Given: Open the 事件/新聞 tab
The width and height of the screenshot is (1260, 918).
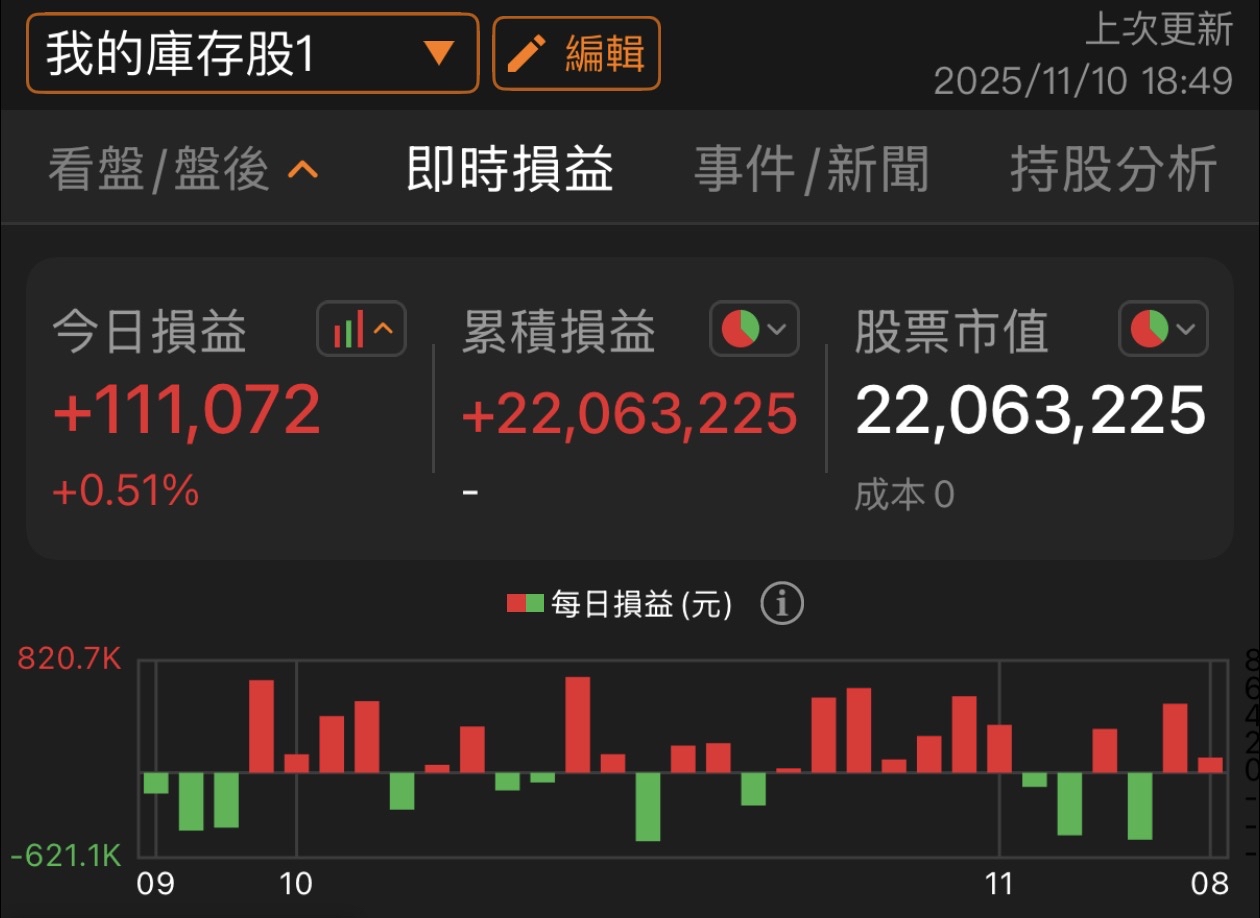Looking at the screenshot, I should [811, 169].
